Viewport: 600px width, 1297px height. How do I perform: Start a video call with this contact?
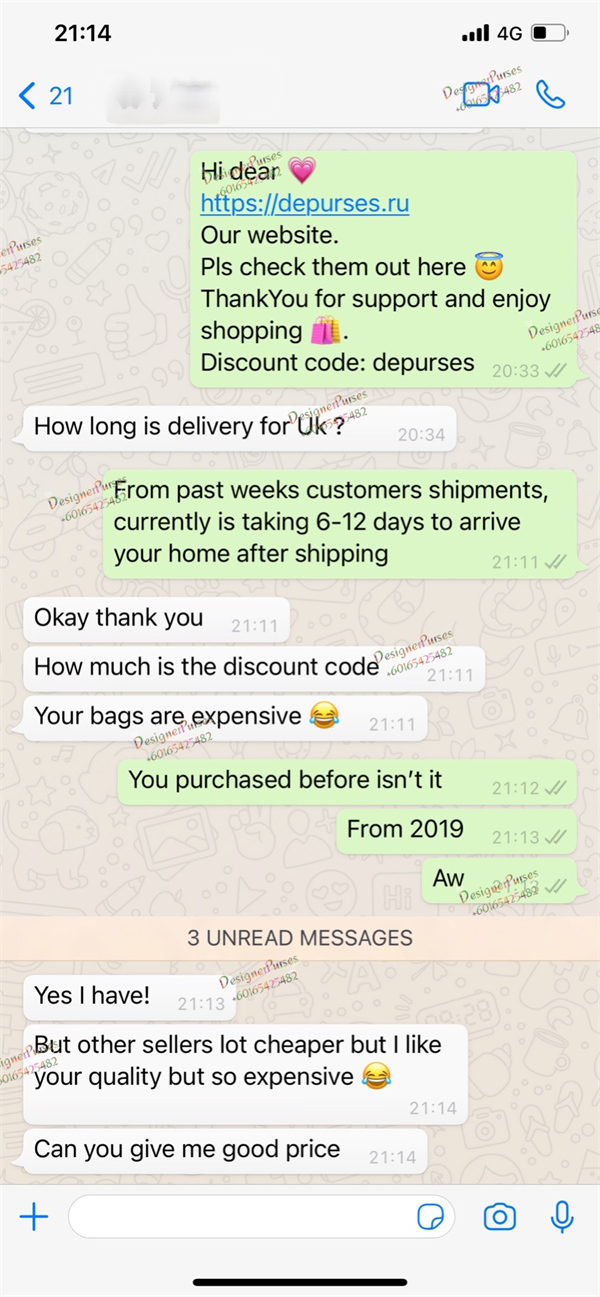tap(481, 95)
